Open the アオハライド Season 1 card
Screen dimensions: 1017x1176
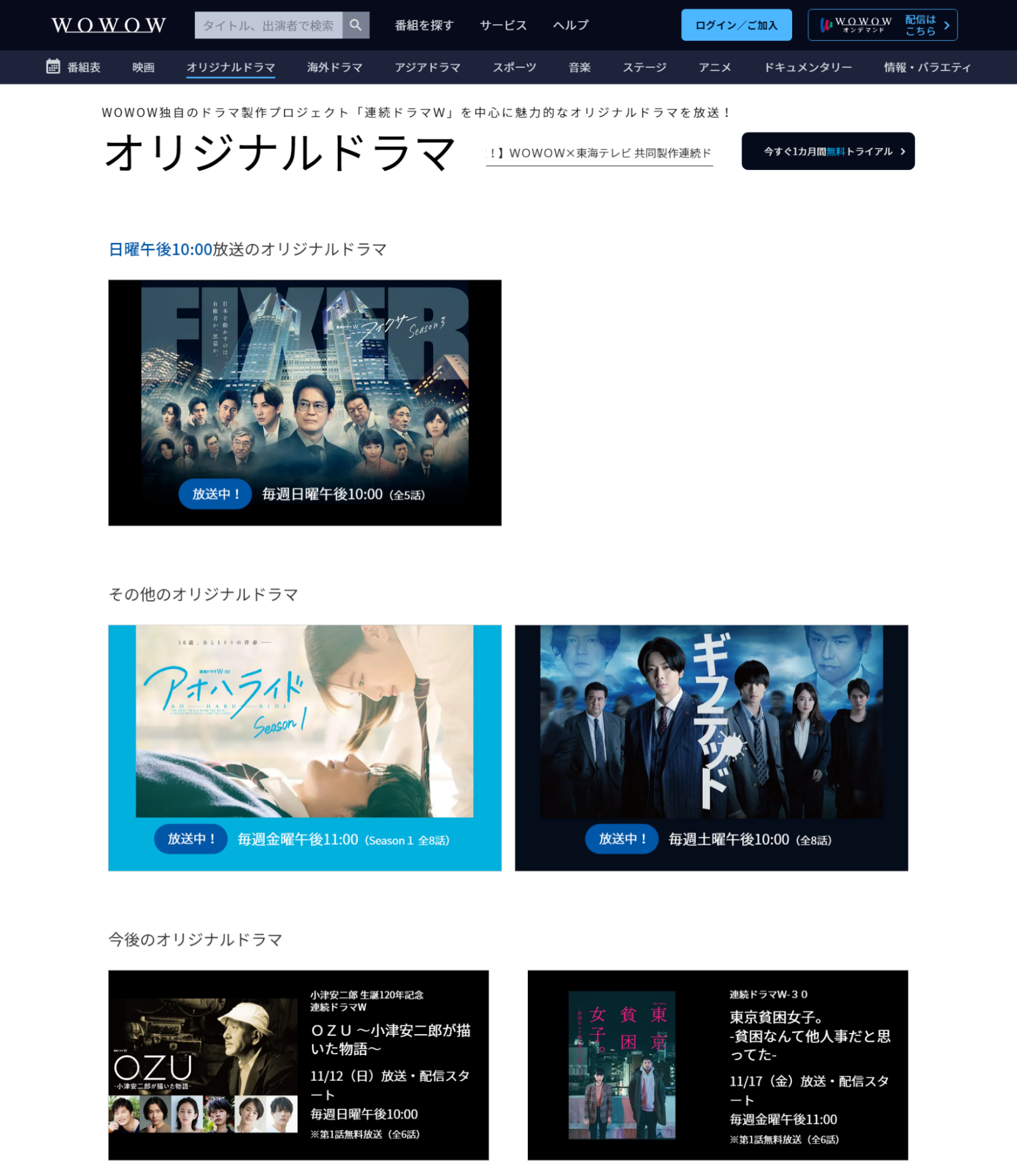pos(304,747)
